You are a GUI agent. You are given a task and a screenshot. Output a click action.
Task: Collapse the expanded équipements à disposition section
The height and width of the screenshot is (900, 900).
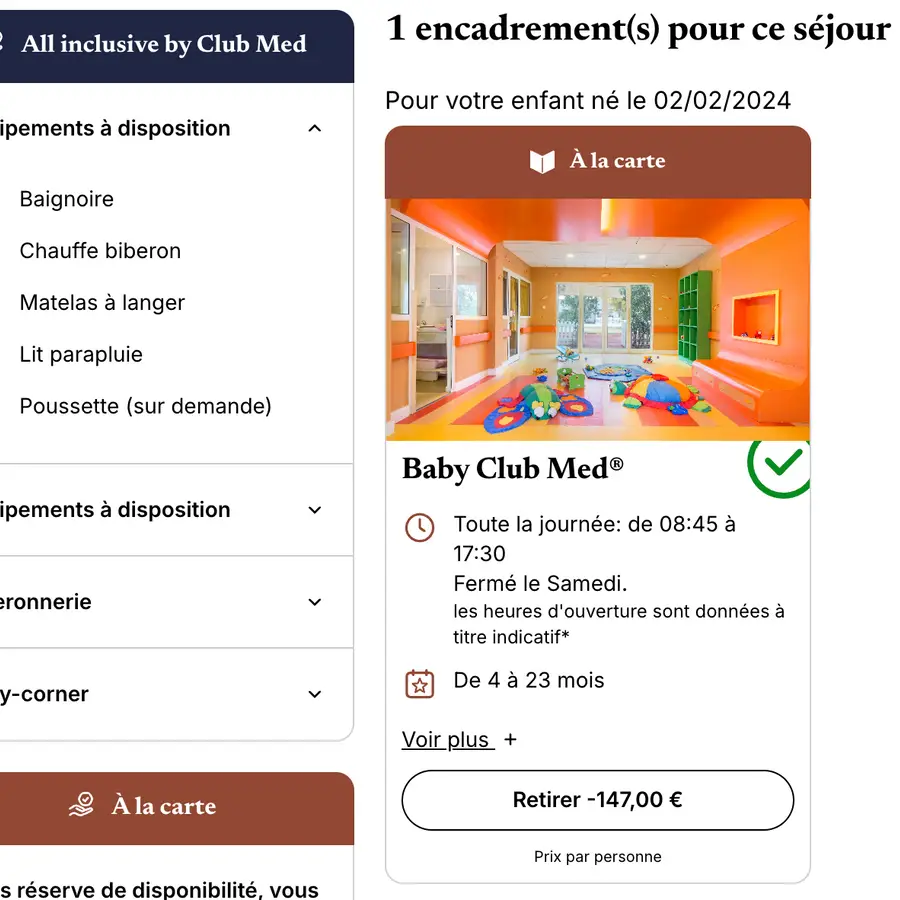point(314,129)
